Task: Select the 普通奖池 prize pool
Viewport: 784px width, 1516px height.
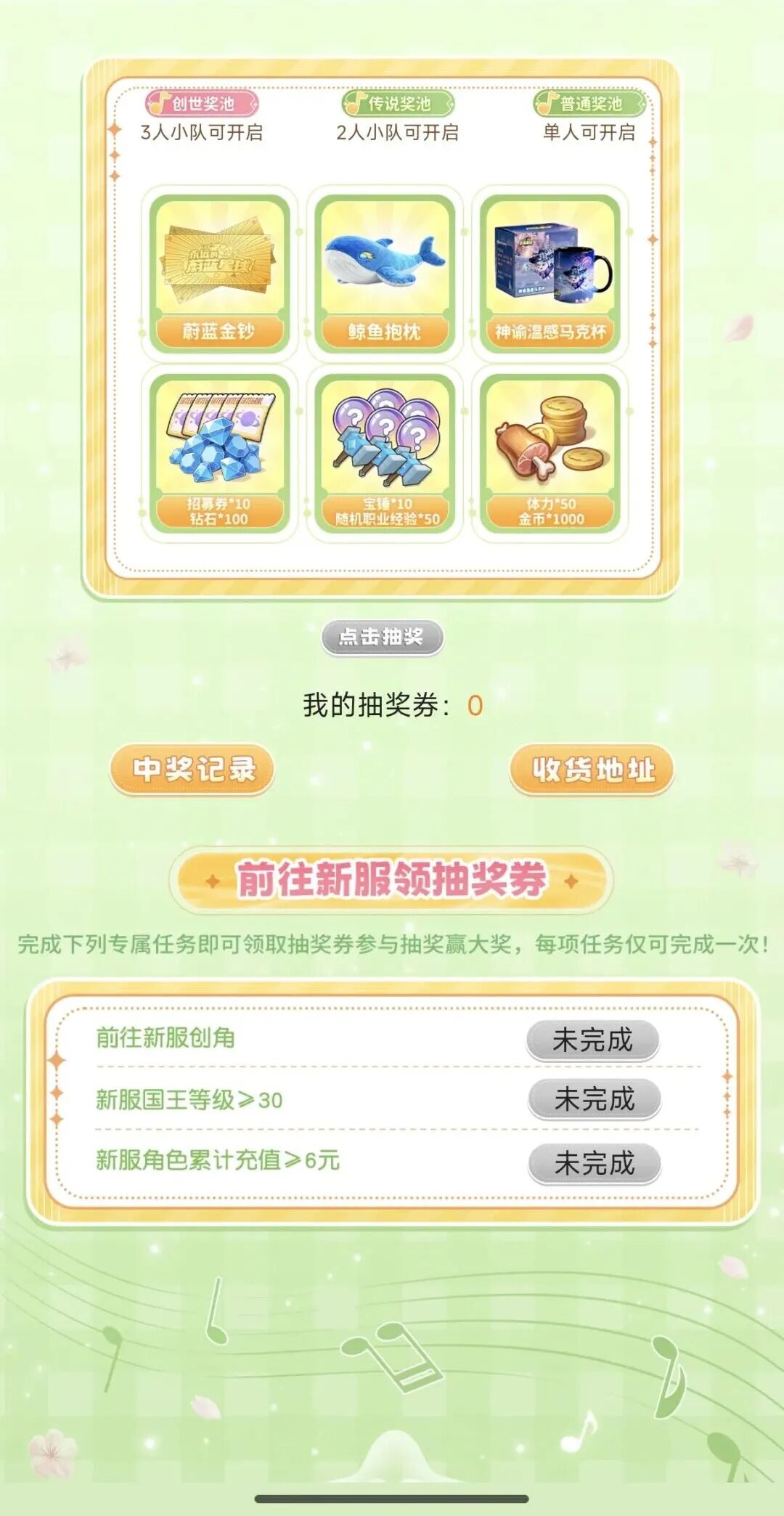Action: point(589,104)
